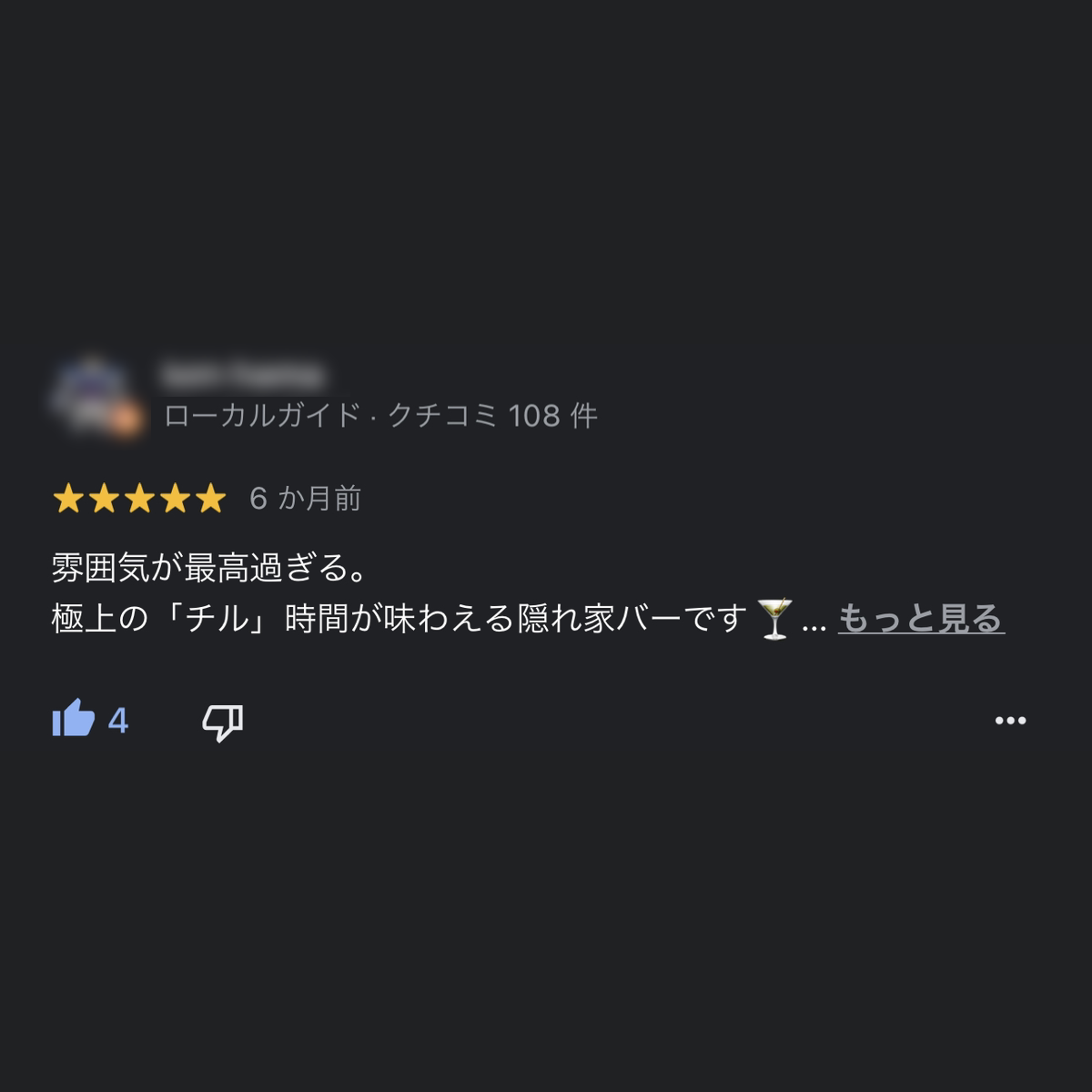Expand the review via もっと見る
Viewport: 1092px width, 1092px height.
(x=920, y=619)
